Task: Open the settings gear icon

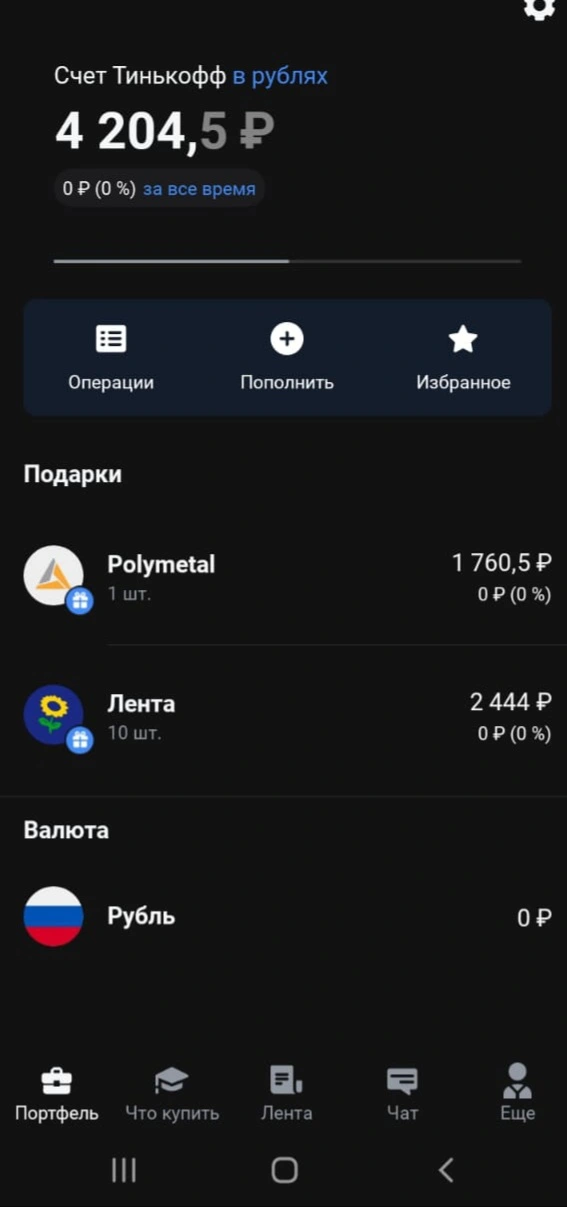Action: tap(539, 8)
